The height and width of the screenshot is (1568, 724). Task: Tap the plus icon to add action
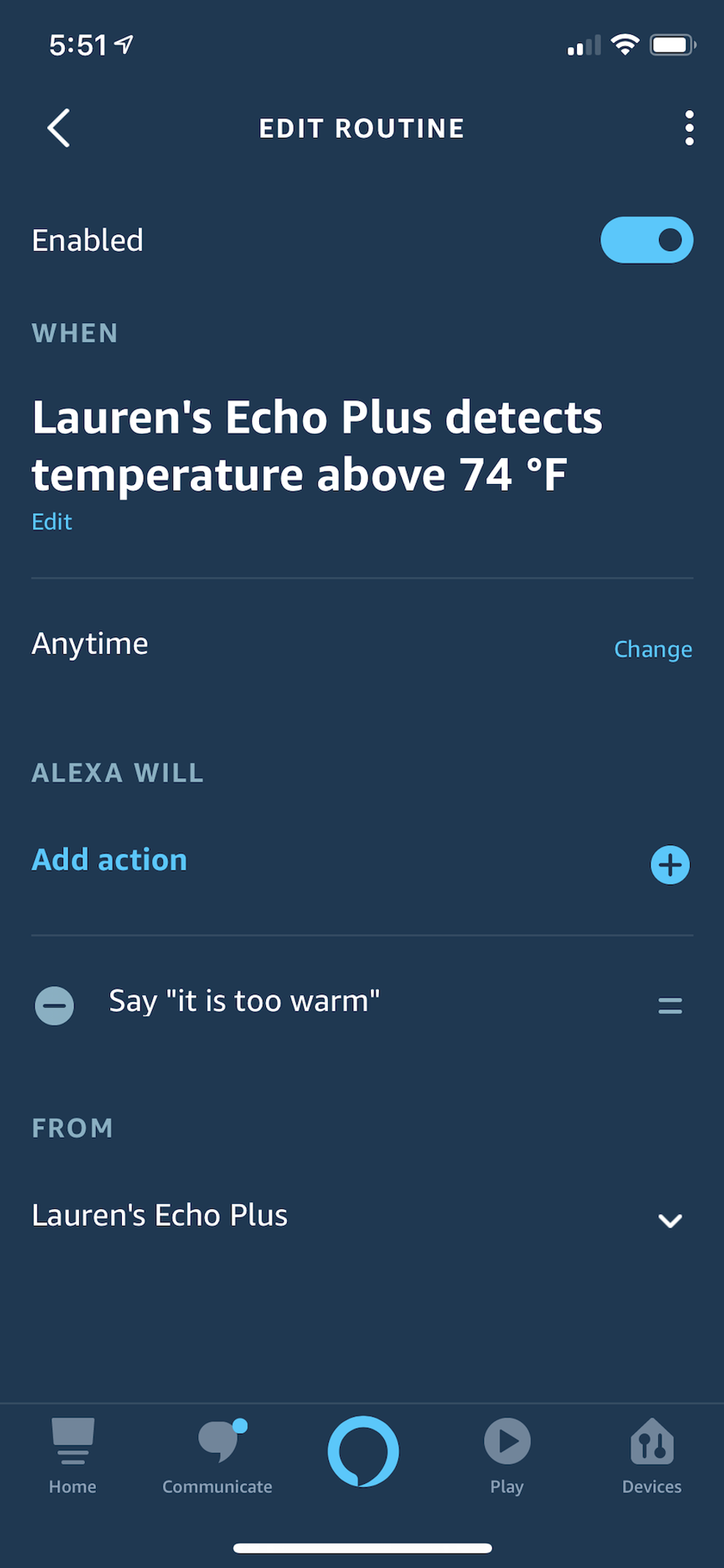click(x=669, y=865)
